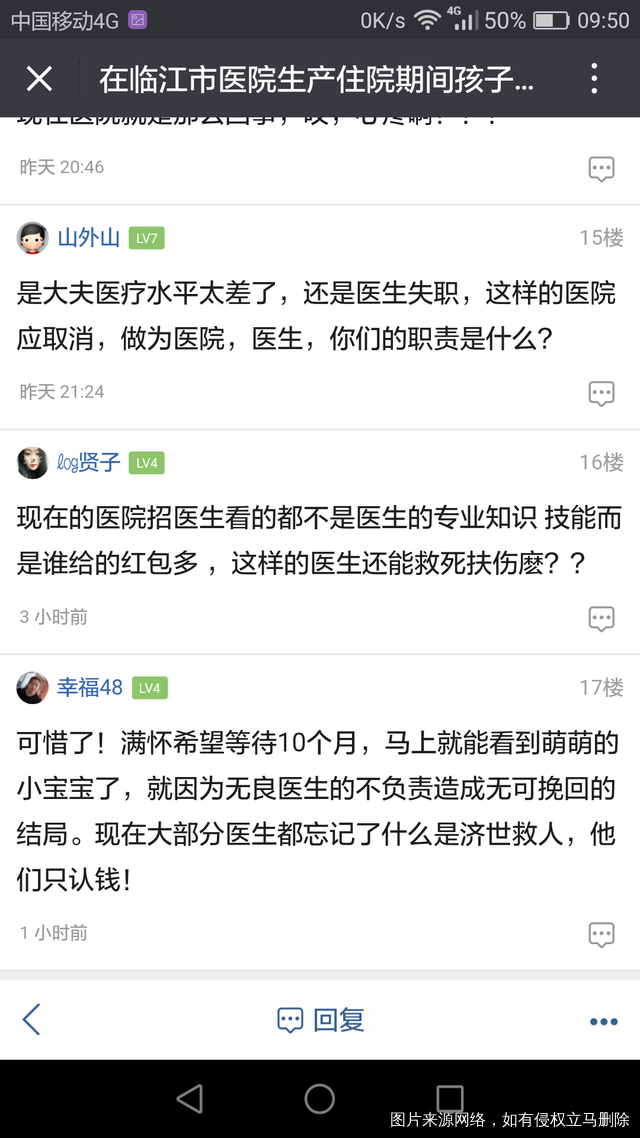Viewport: 640px width, 1138px height.
Task: Open 山外山's user profile
Action: coord(88,238)
